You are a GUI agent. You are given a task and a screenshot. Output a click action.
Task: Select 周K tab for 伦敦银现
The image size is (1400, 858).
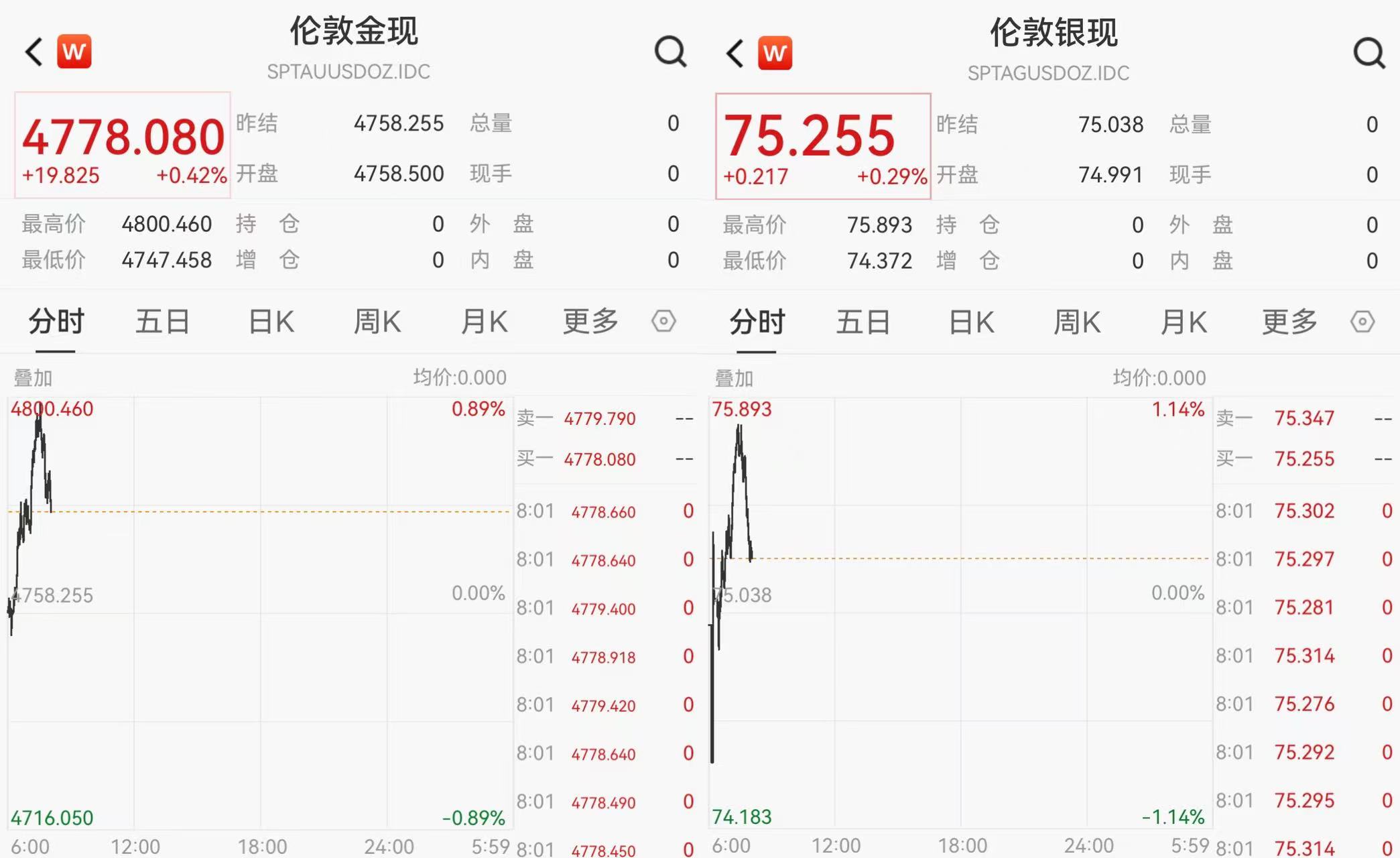[1076, 322]
